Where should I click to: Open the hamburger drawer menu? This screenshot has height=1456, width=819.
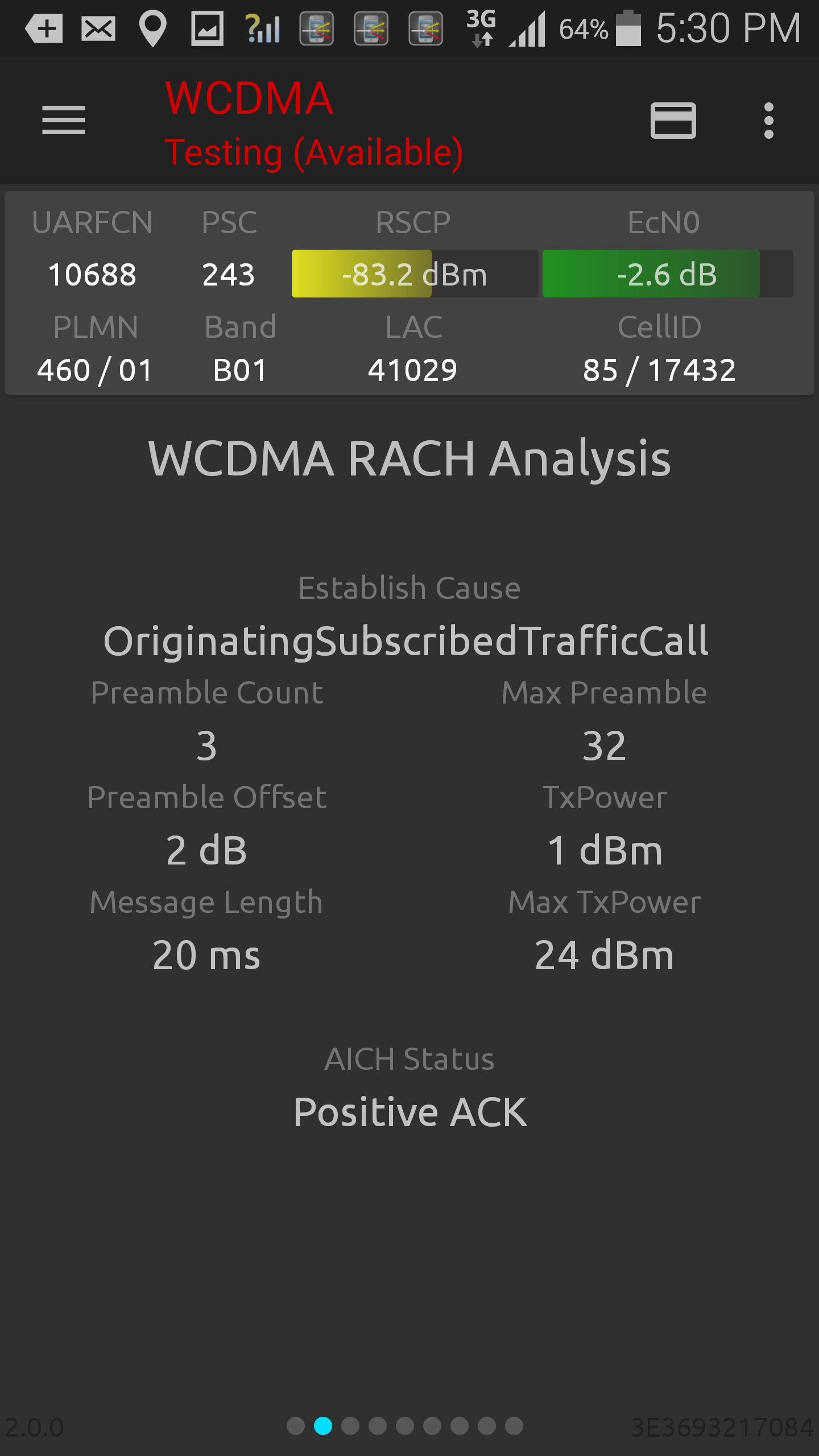pyautogui.click(x=64, y=120)
